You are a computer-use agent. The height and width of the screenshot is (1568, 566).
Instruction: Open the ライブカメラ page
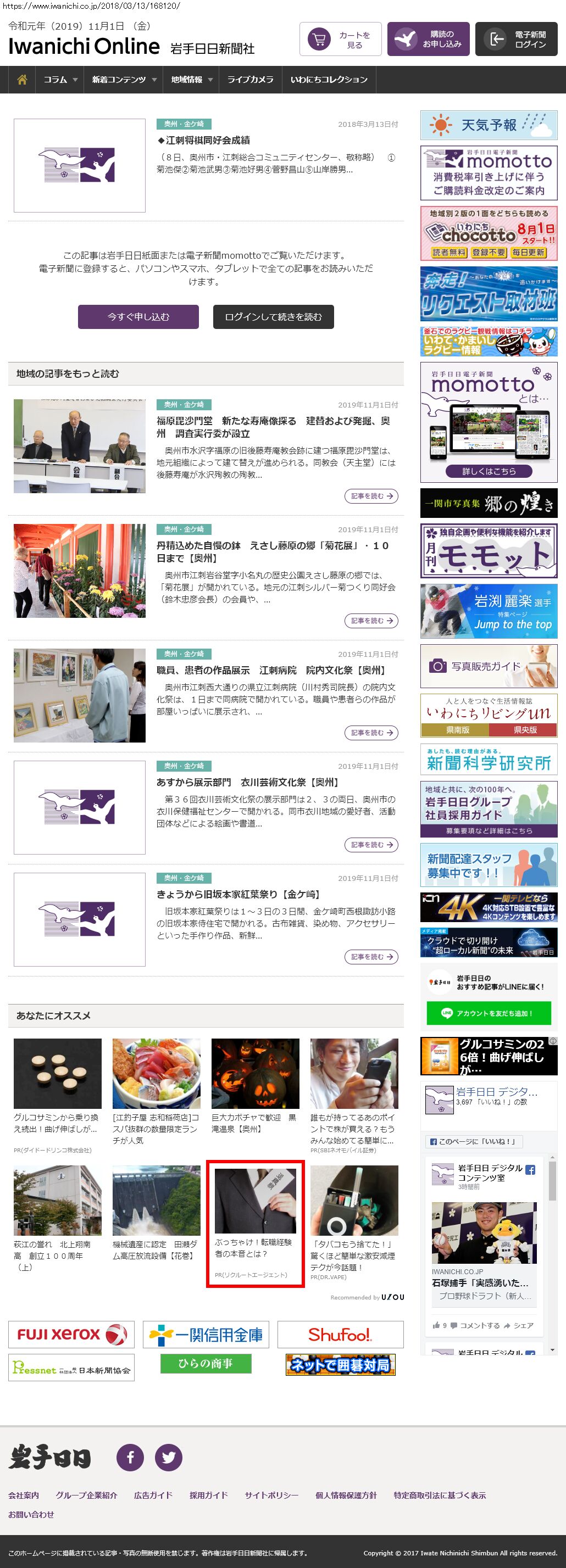point(250,80)
